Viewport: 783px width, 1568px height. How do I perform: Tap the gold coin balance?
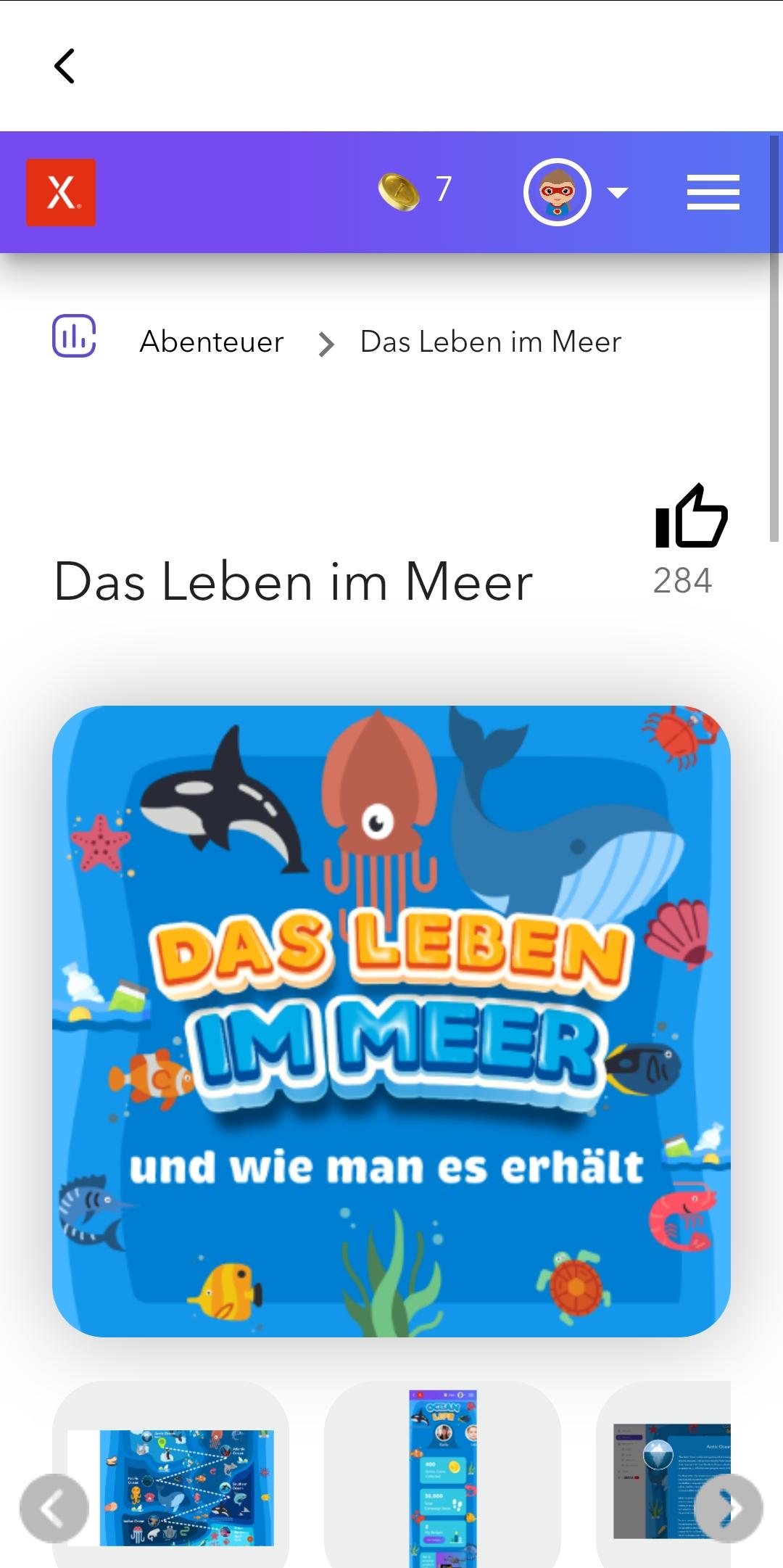coord(415,191)
